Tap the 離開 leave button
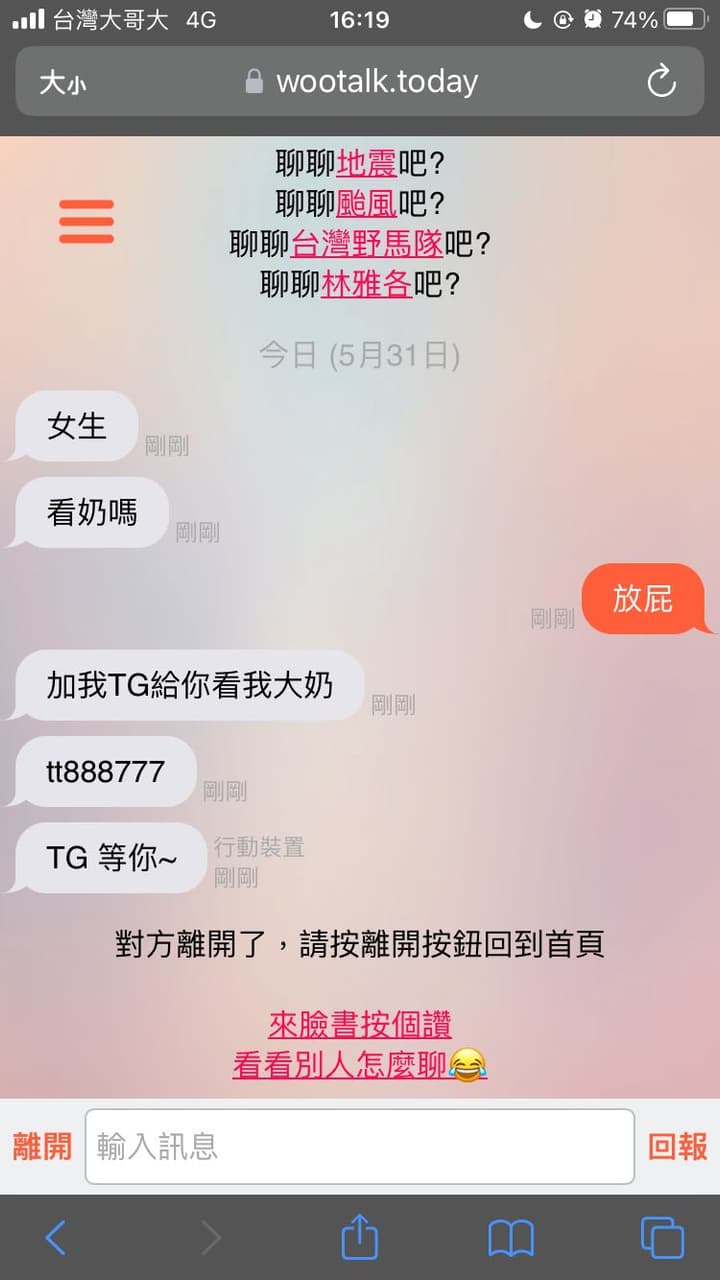 pos(42,1147)
